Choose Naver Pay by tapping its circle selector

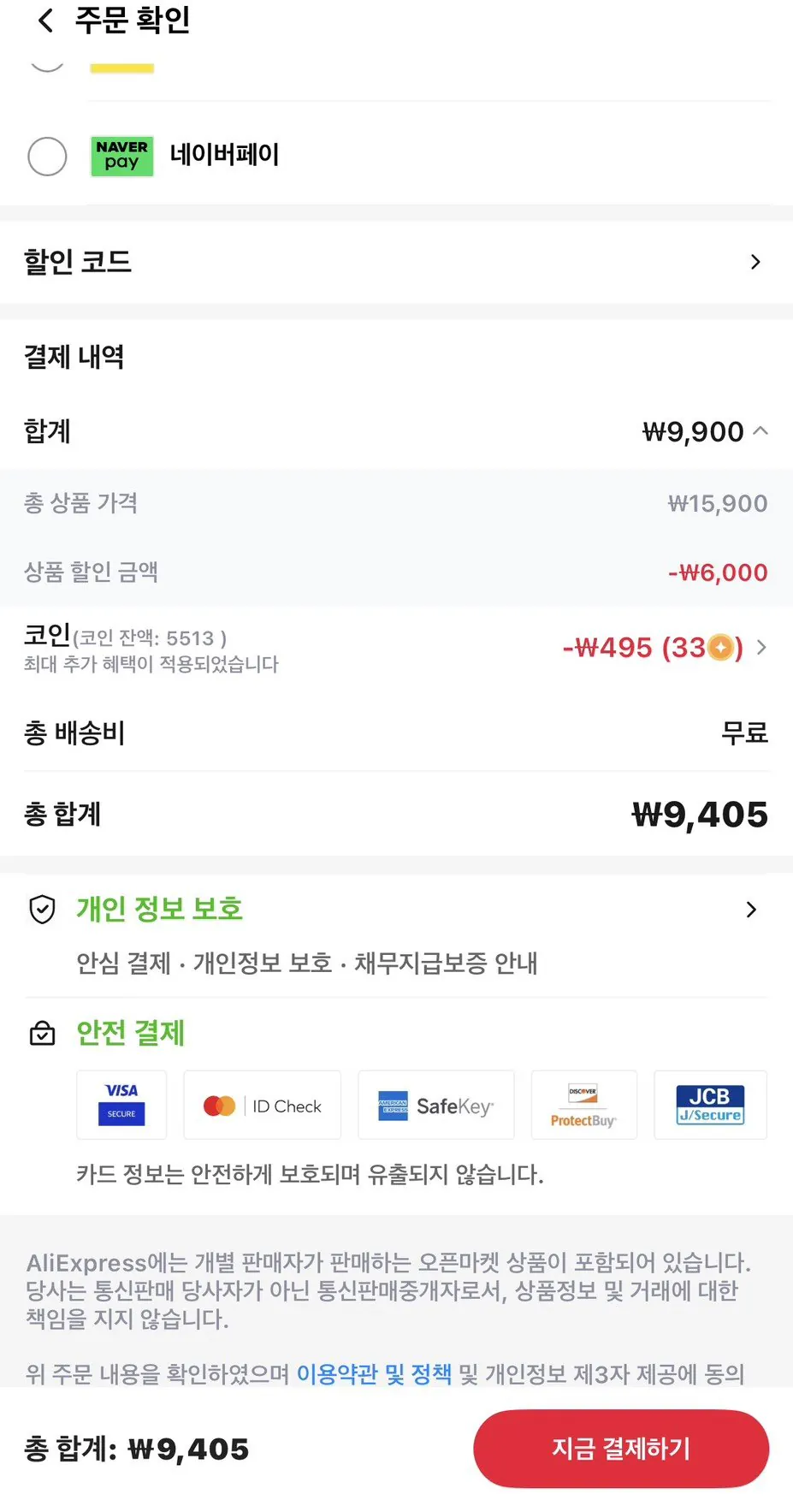coord(47,157)
